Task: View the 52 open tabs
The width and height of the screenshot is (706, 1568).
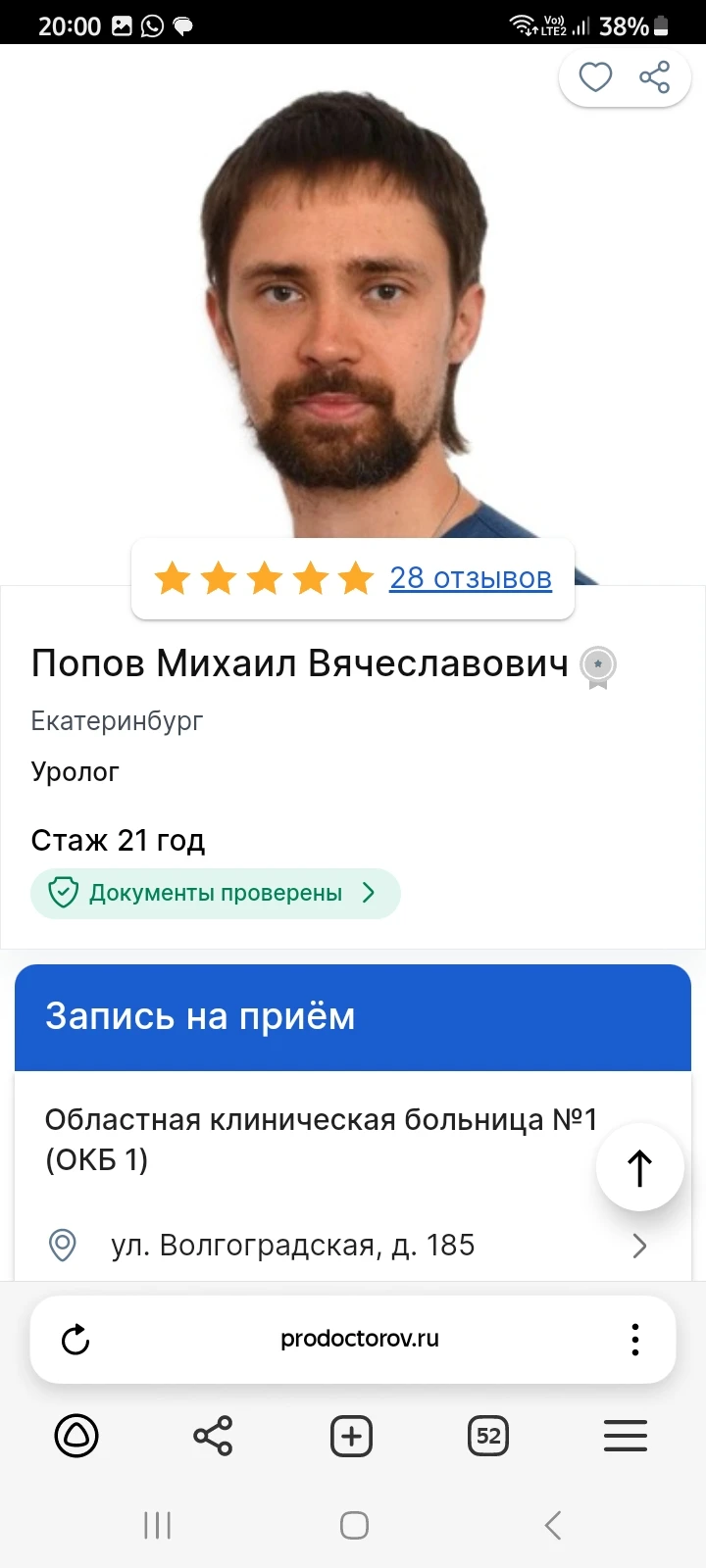Action: point(488,1437)
